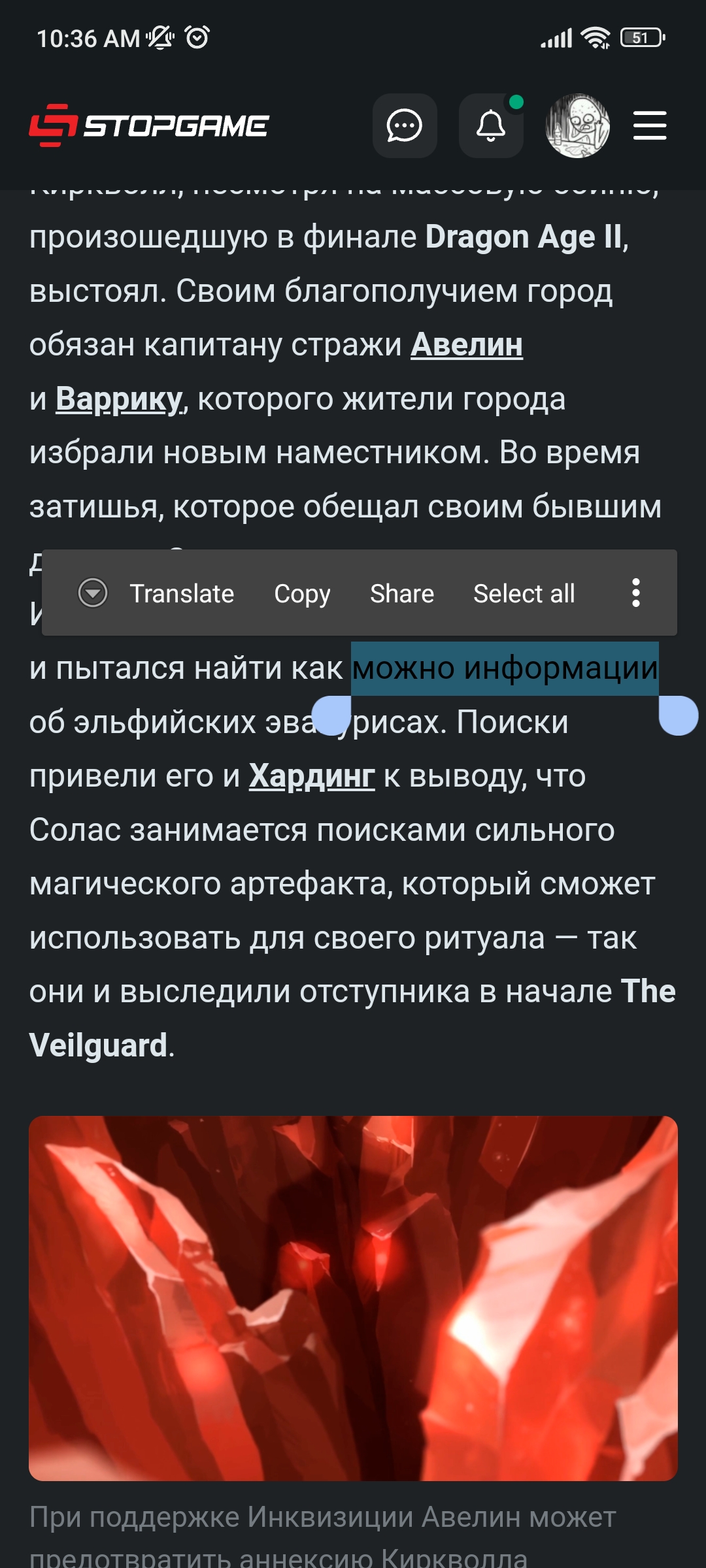Follow the Хардинг link

[x=312, y=776]
